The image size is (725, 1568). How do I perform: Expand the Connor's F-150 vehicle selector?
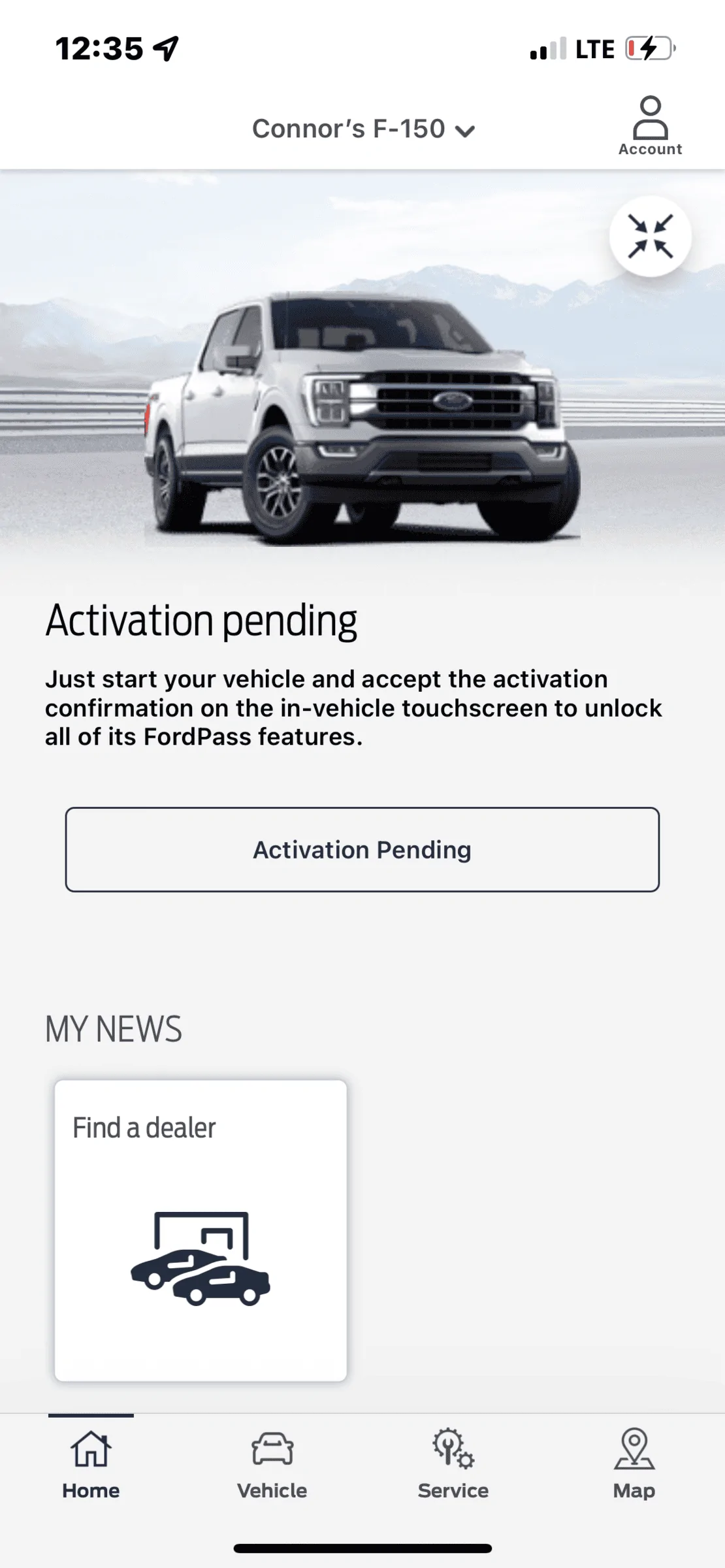pos(363,129)
